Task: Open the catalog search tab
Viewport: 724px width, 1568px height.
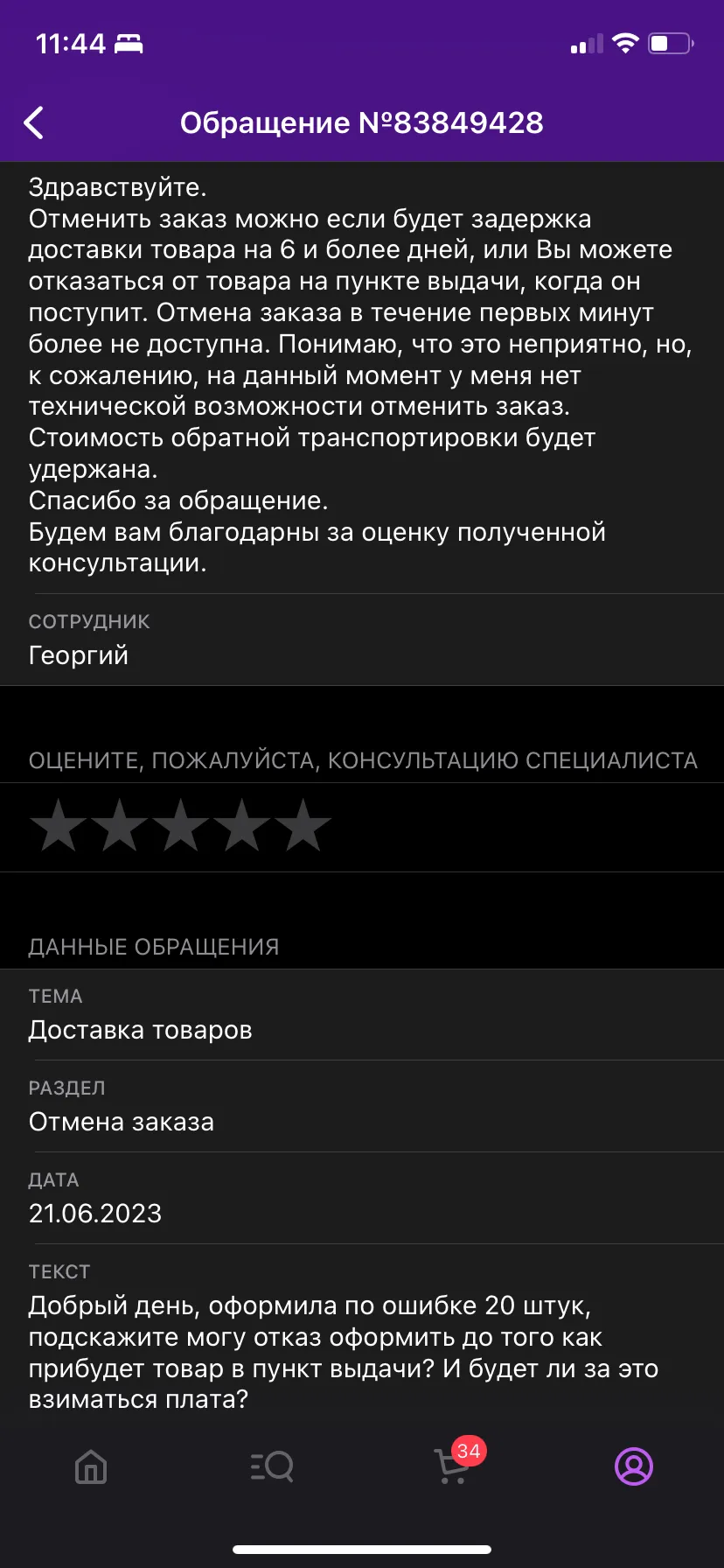Action: point(272,1466)
